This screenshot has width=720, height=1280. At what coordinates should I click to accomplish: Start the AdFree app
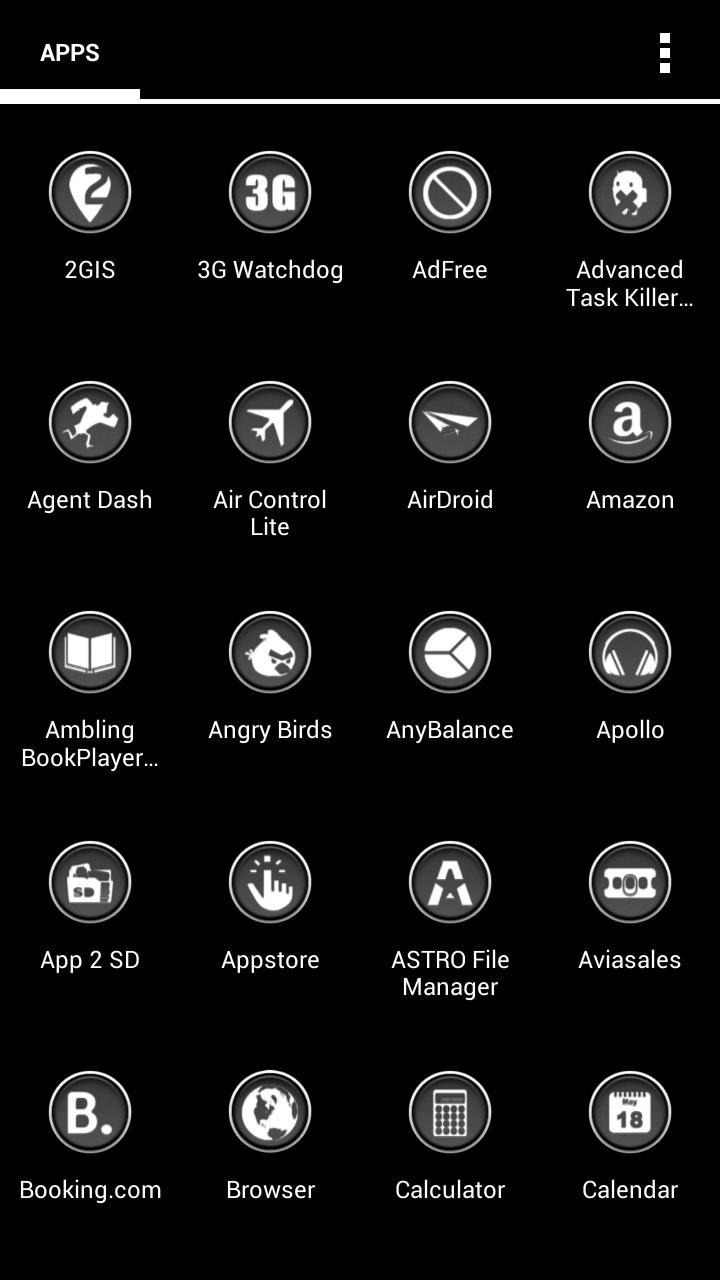click(x=450, y=192)
